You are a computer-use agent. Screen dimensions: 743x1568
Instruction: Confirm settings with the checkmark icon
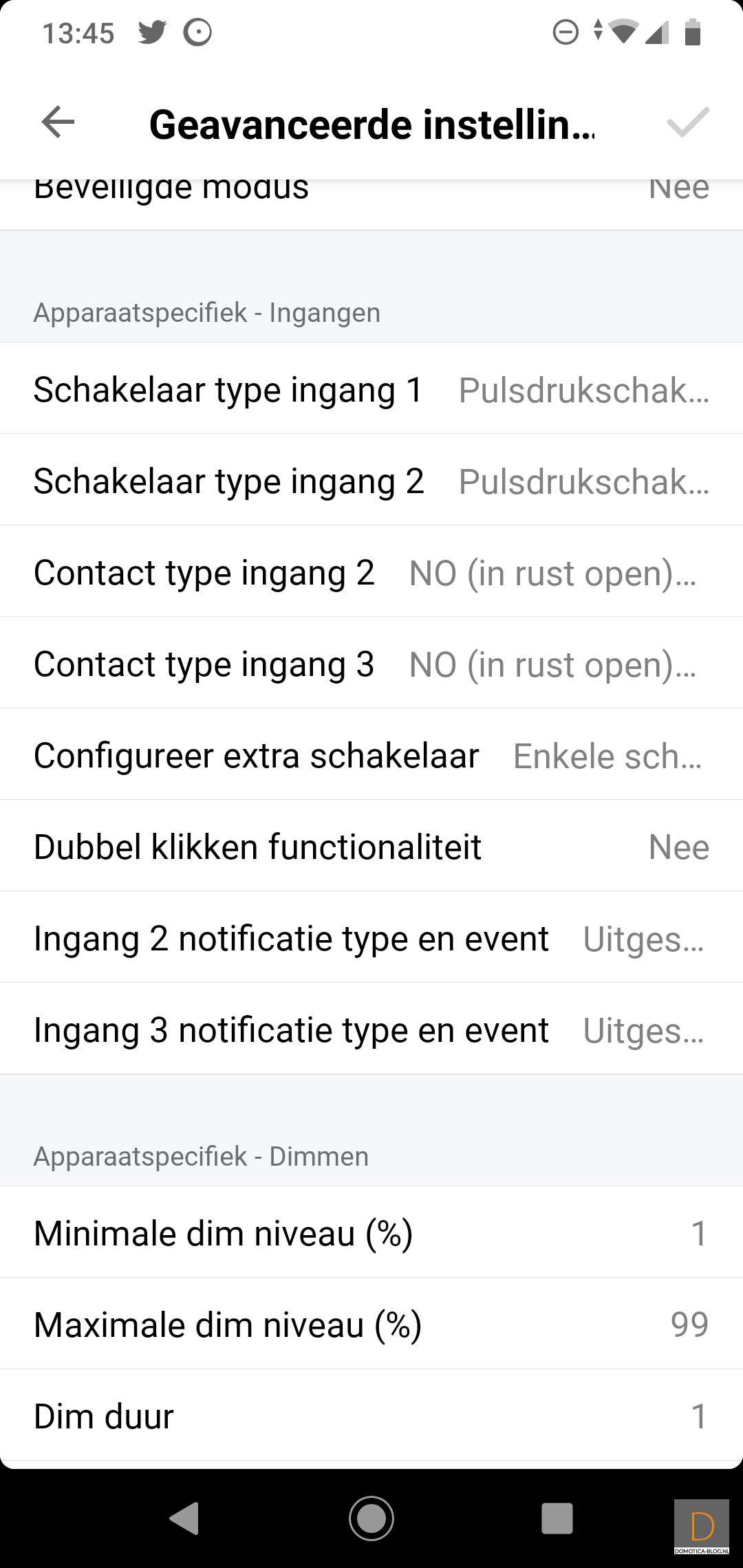click(x=687, y=123)
